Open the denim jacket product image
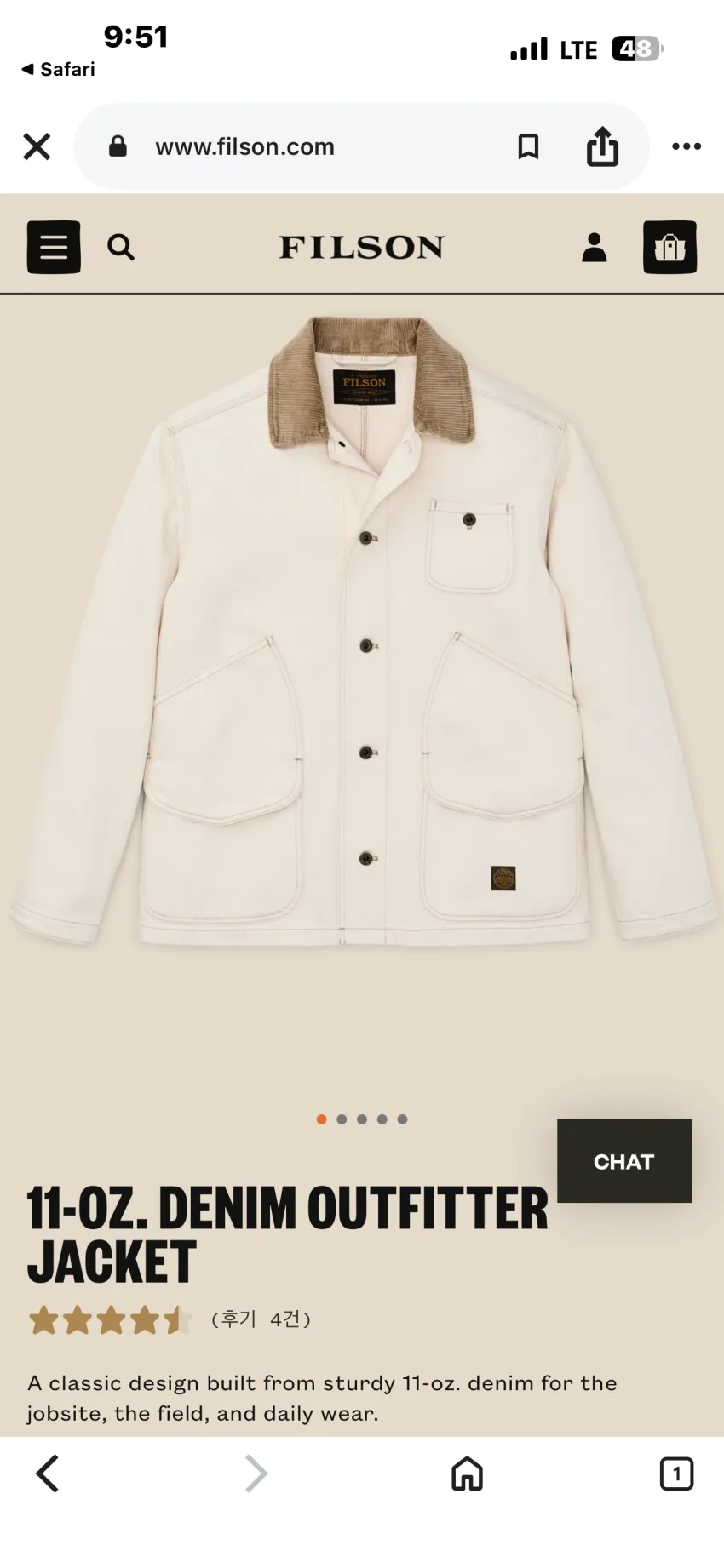The image size is (724, 1568). (x=362, y=630)
